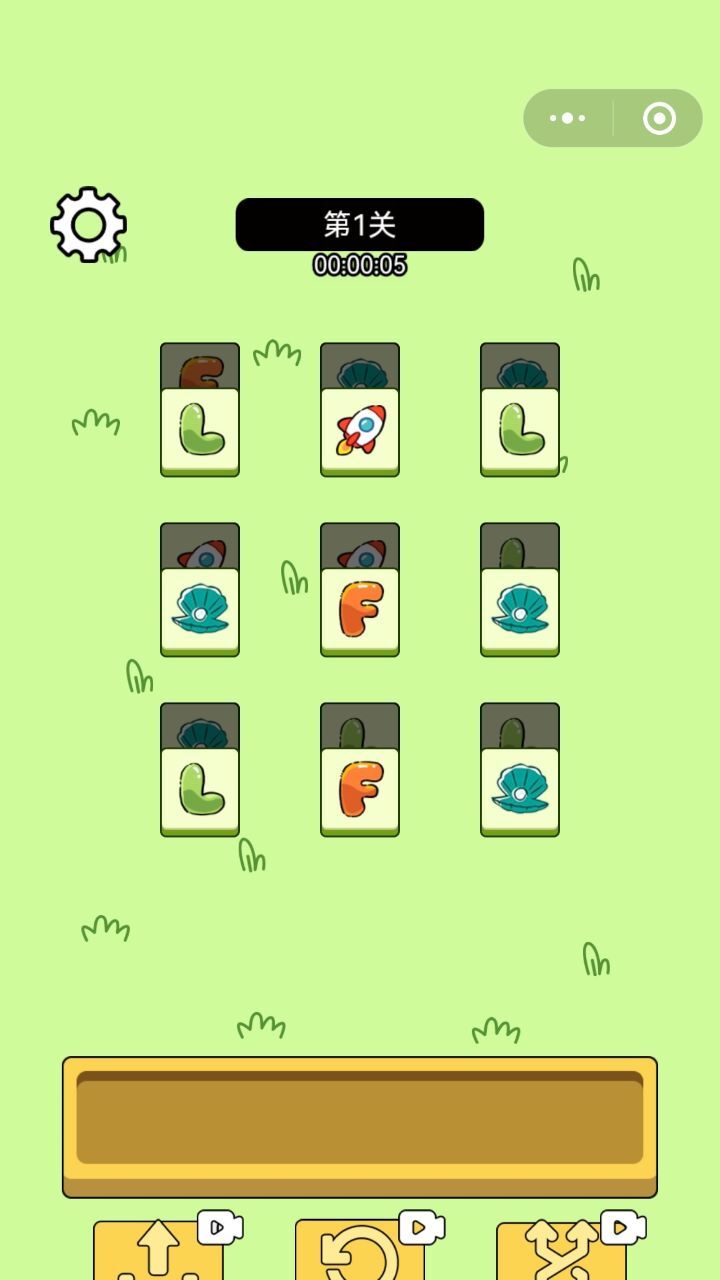This screenshot has height=1280, width=720.
Task: Select the F tile covering a rocket
Action: point(360,611)
